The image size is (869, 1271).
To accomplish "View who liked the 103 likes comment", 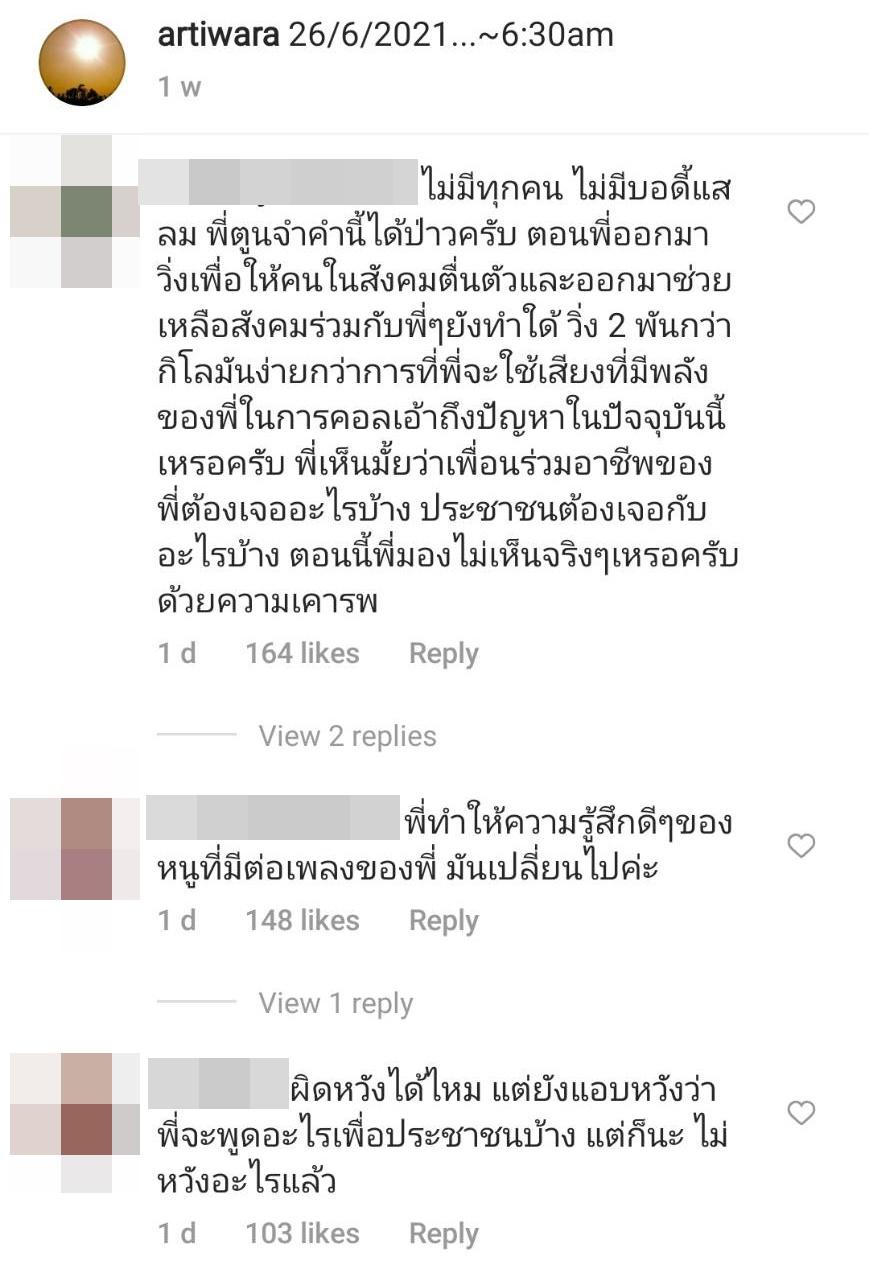I will coord(302,1234).
